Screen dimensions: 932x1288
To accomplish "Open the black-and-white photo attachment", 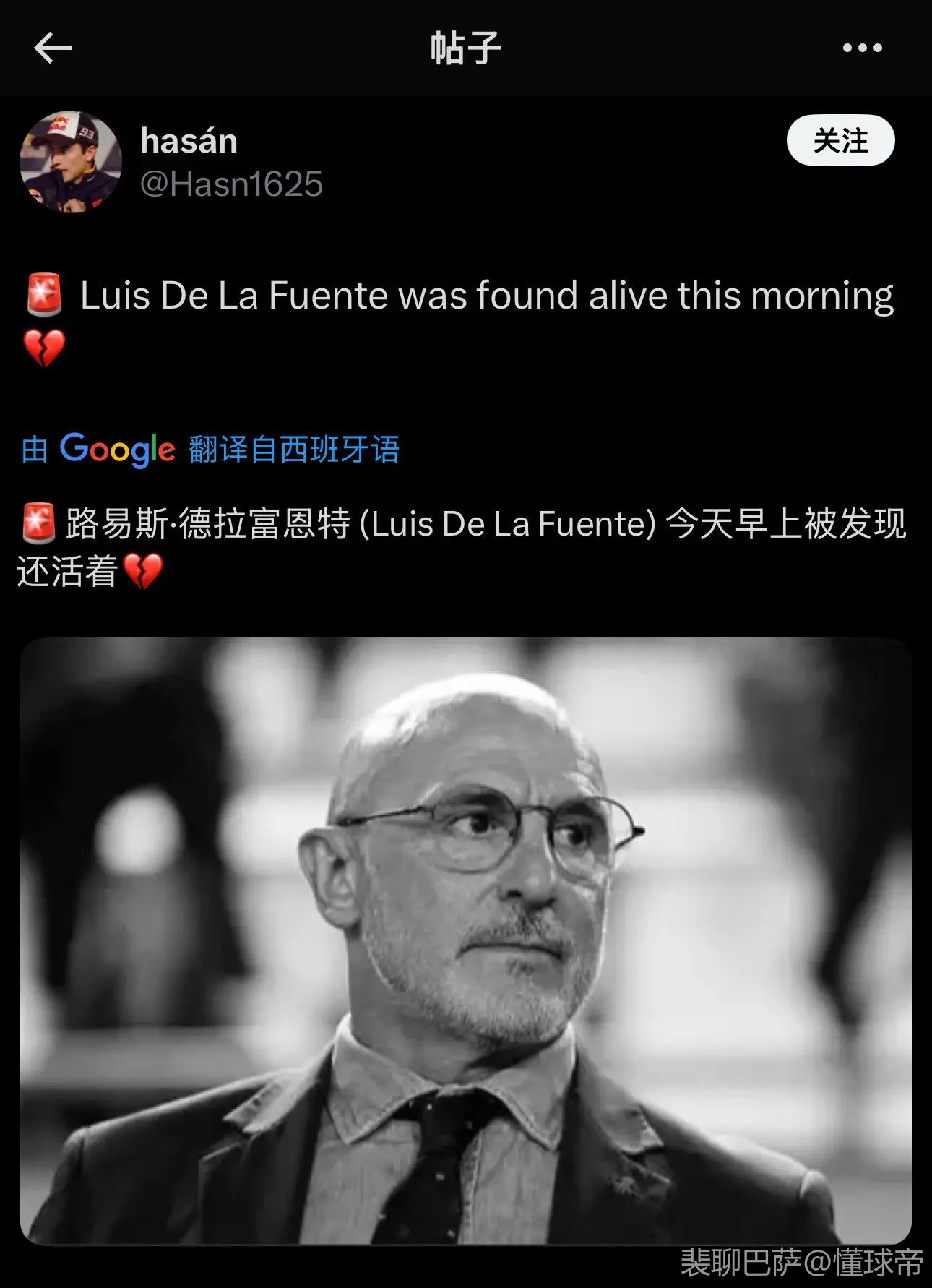I will point(465,941).
